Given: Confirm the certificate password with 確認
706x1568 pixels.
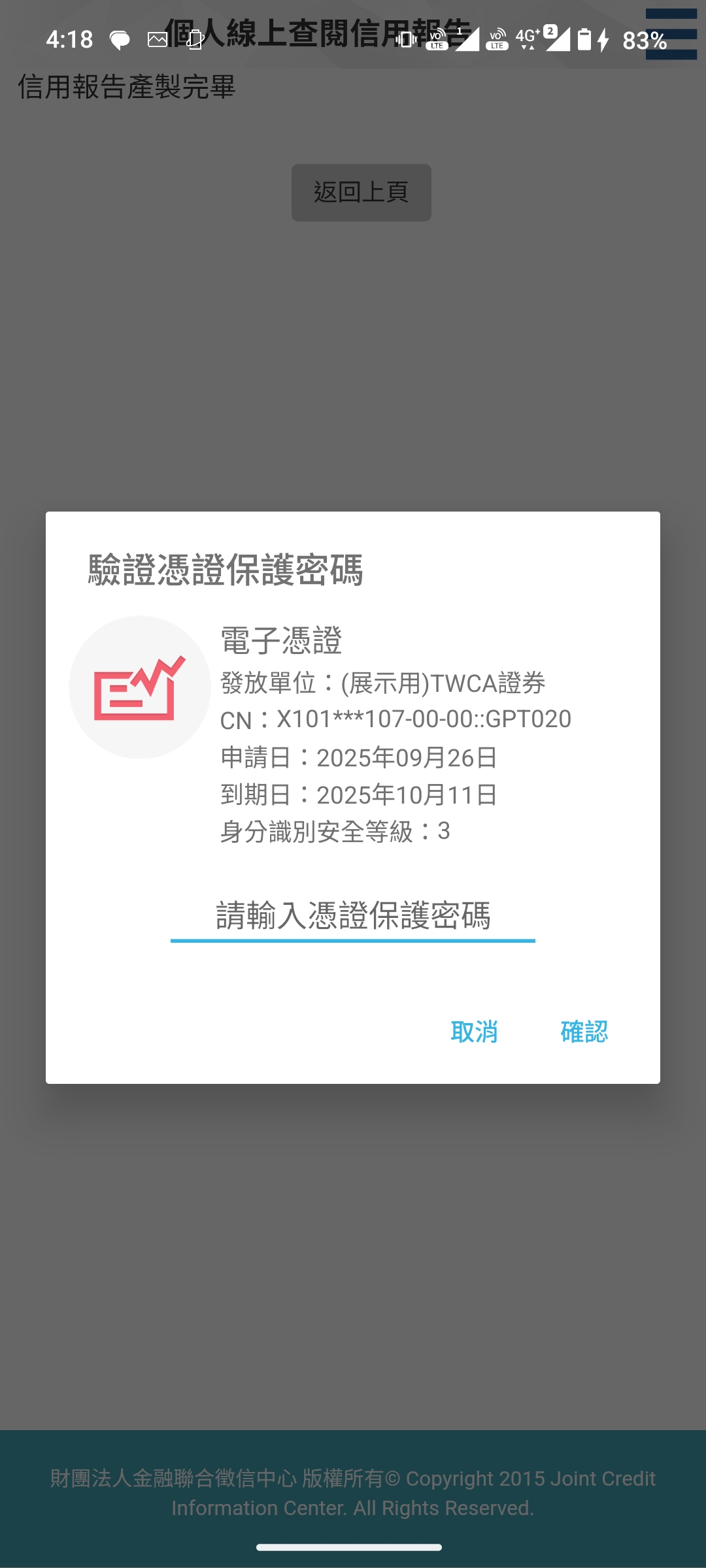Looking at the screenshot, I should 584,1032.
